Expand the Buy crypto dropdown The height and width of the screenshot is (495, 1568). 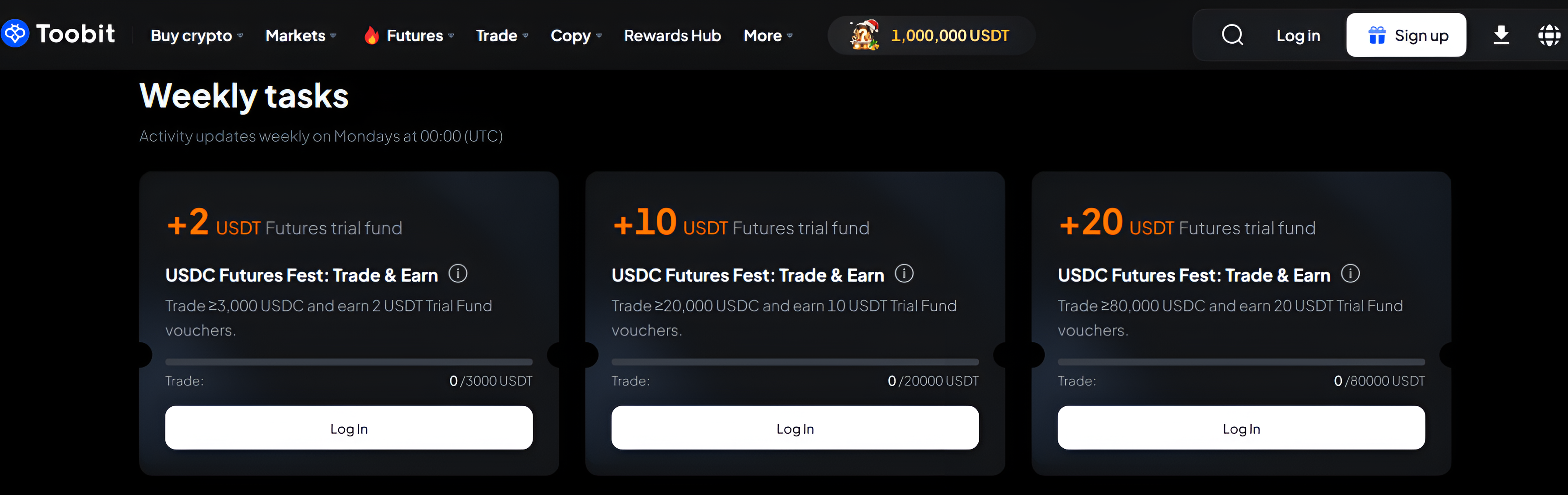(196, 36)
